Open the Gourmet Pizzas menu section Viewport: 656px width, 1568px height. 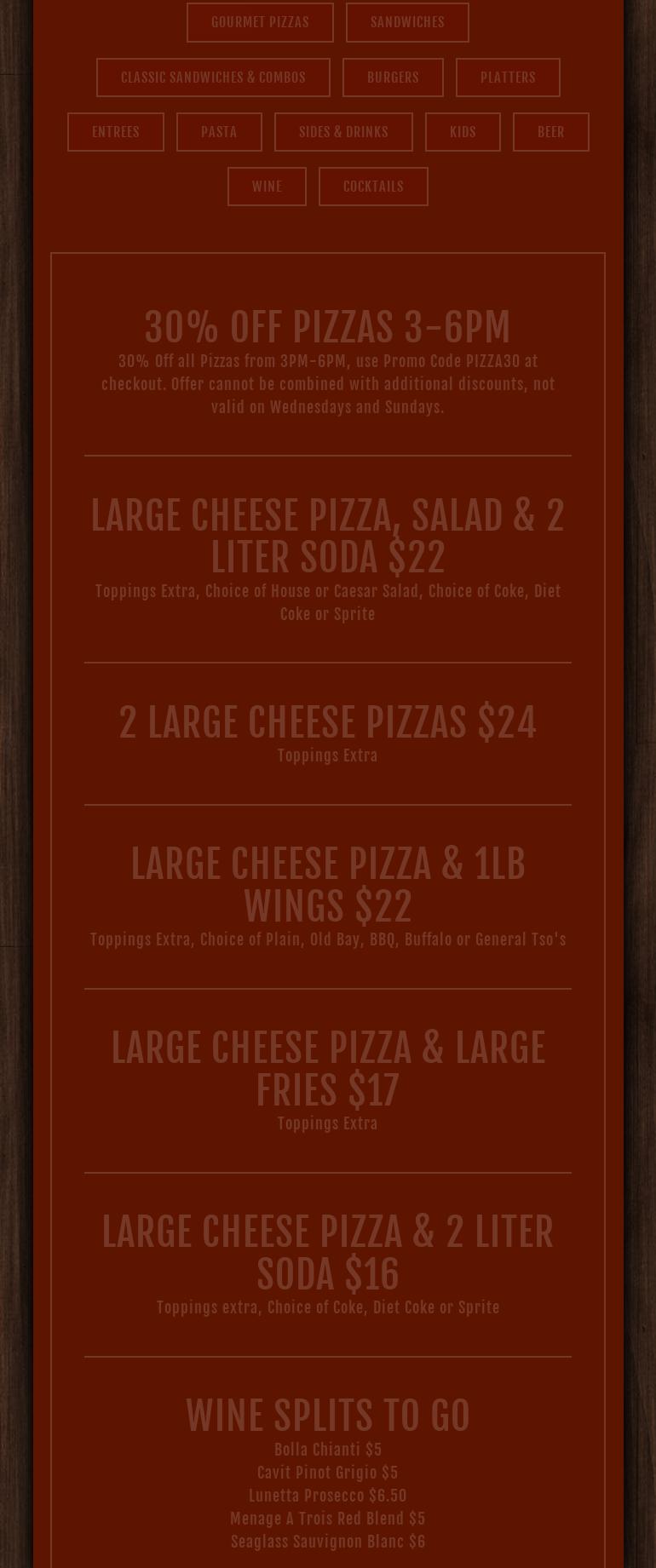click(260, 22)
